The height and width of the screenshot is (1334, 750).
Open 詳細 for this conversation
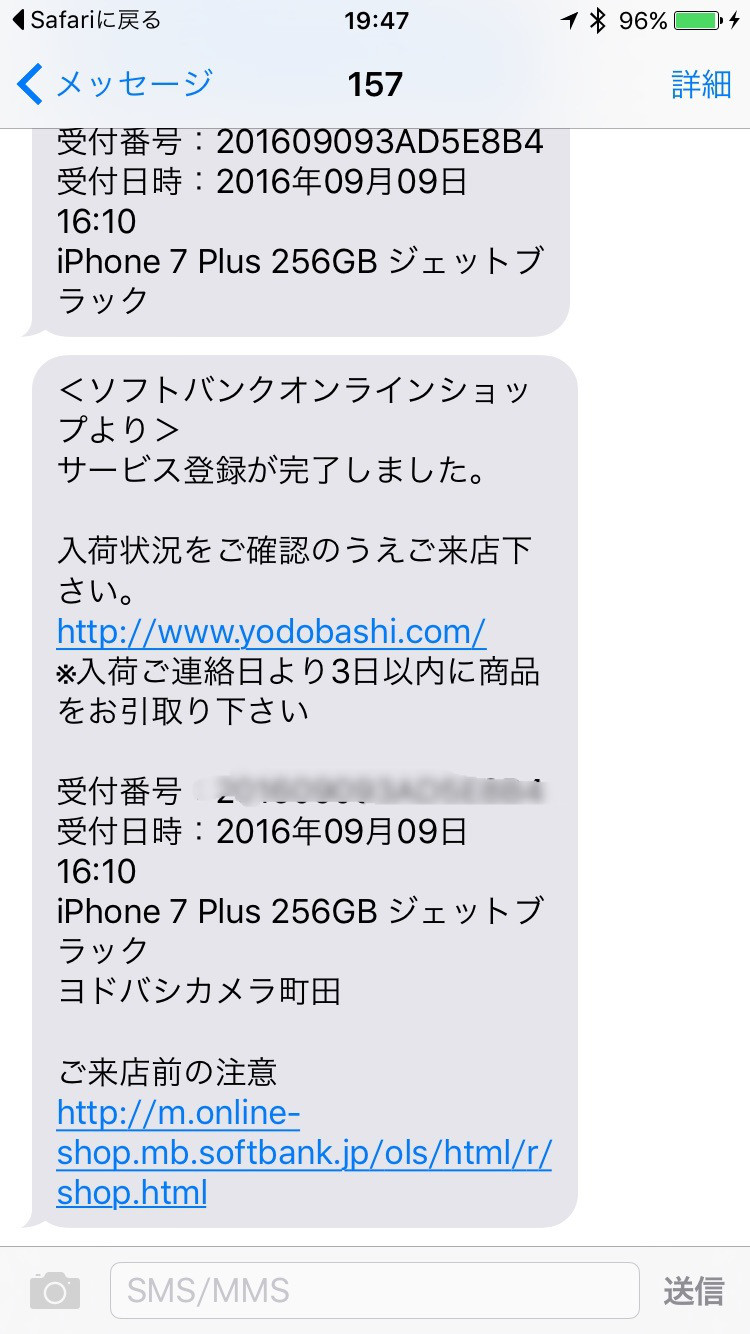701,85
